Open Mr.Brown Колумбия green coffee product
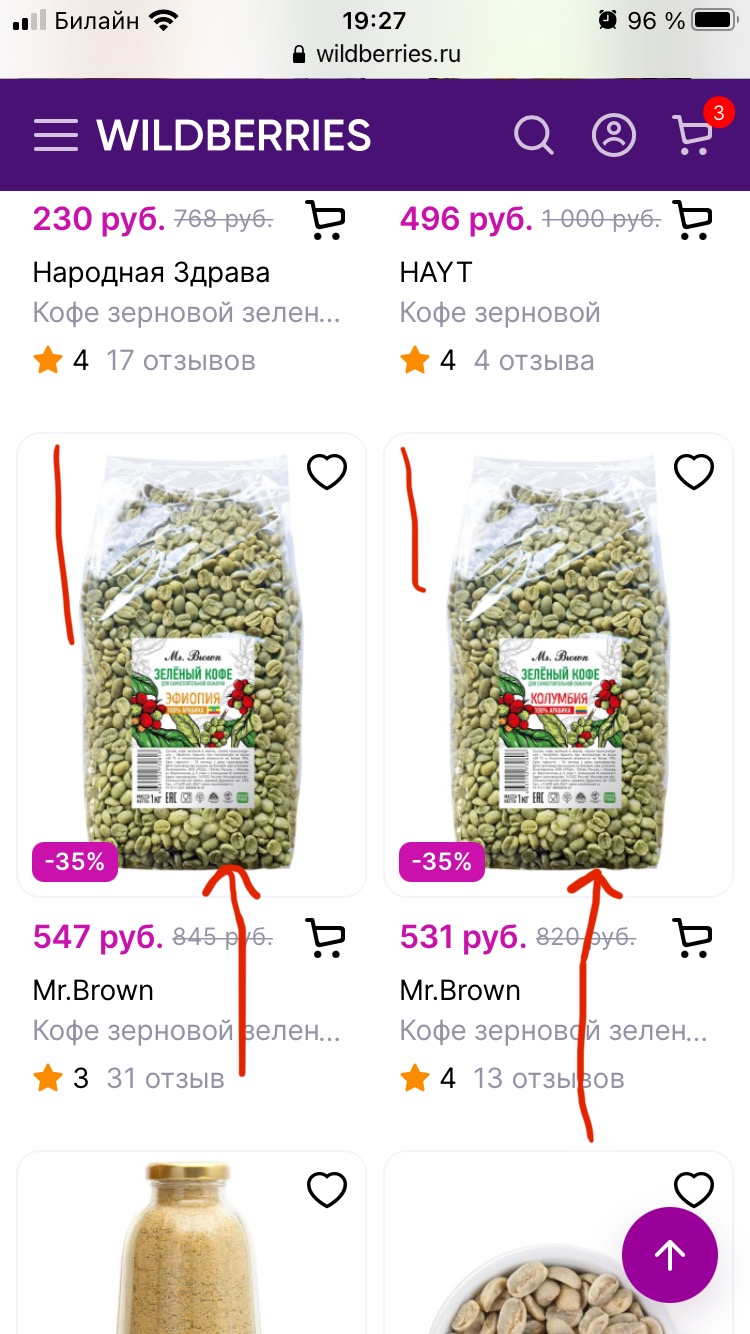Image resolution: width=750 pixels, height=1334 pixels. click(x=558, y=665)
